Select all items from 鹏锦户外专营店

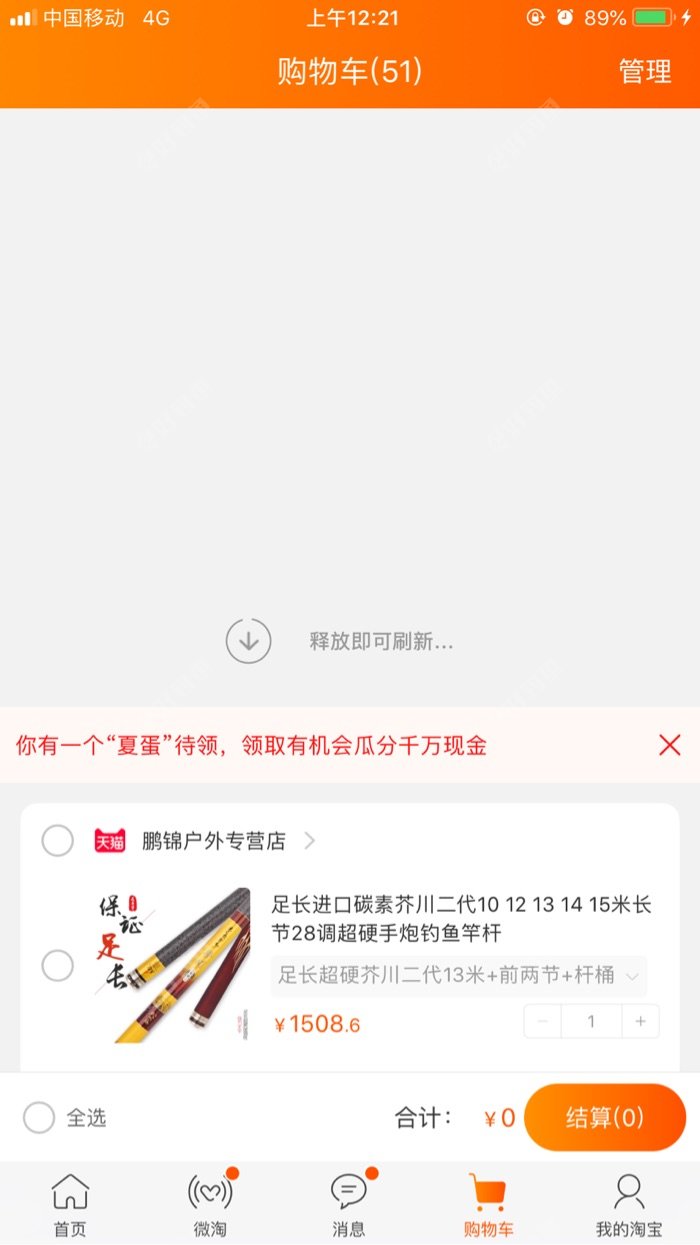point(57,841)
